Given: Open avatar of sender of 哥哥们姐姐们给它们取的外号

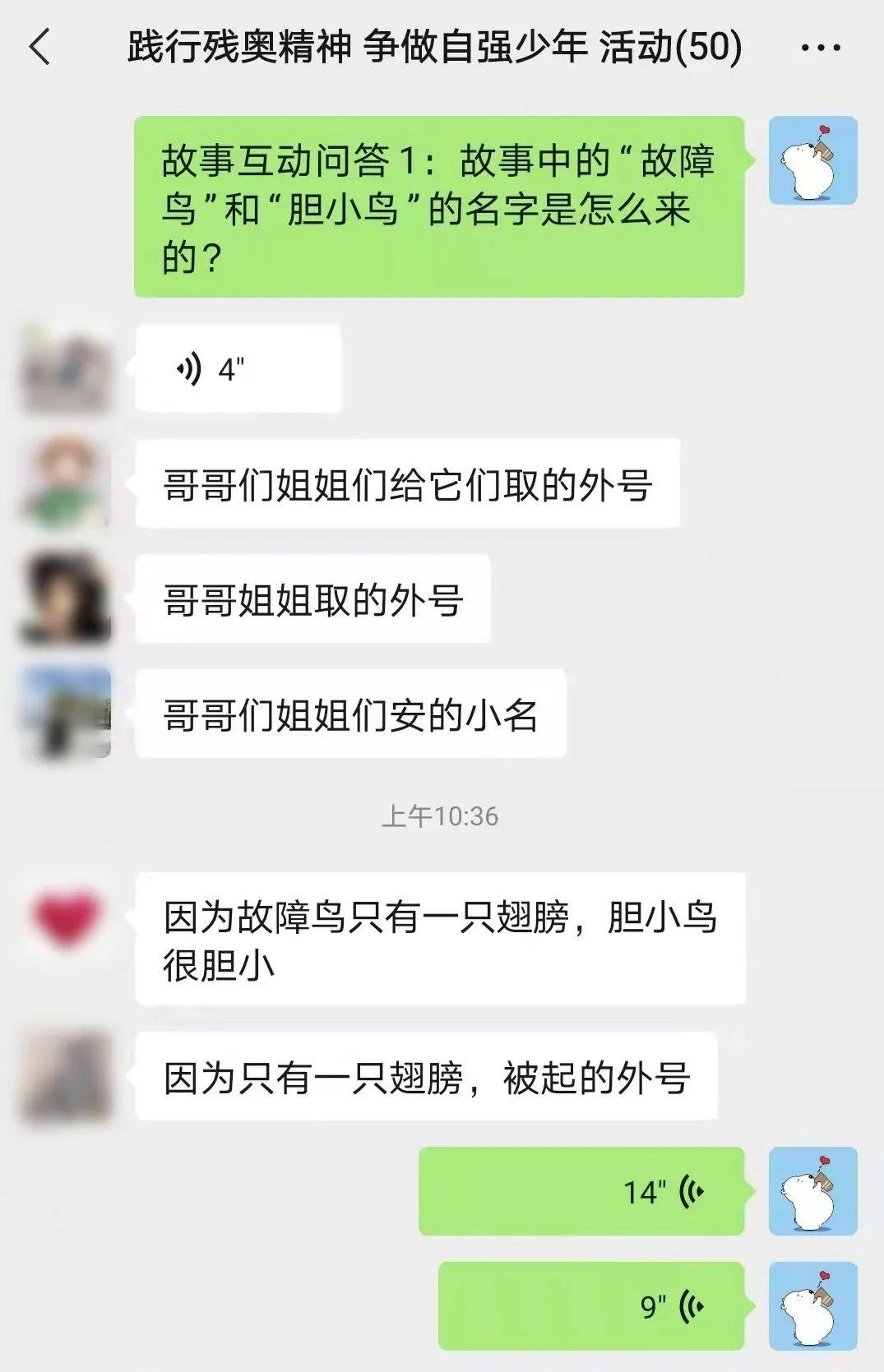Looking at the screenshot, I should click(x=66, y=483).
